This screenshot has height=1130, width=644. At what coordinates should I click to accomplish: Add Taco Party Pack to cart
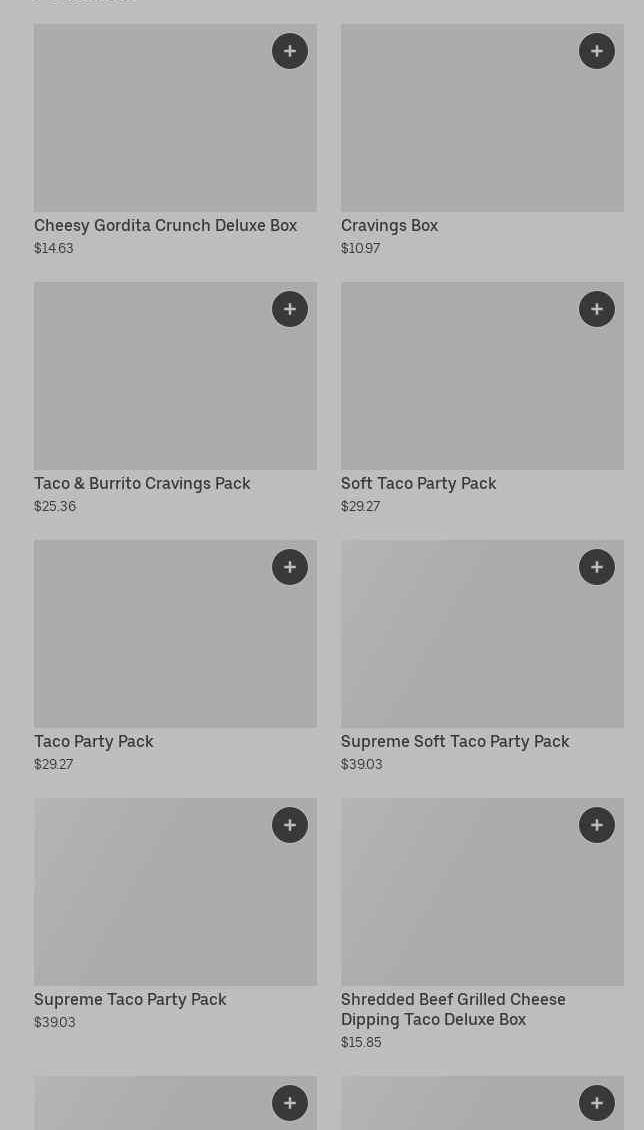click(x=290, y=567)
